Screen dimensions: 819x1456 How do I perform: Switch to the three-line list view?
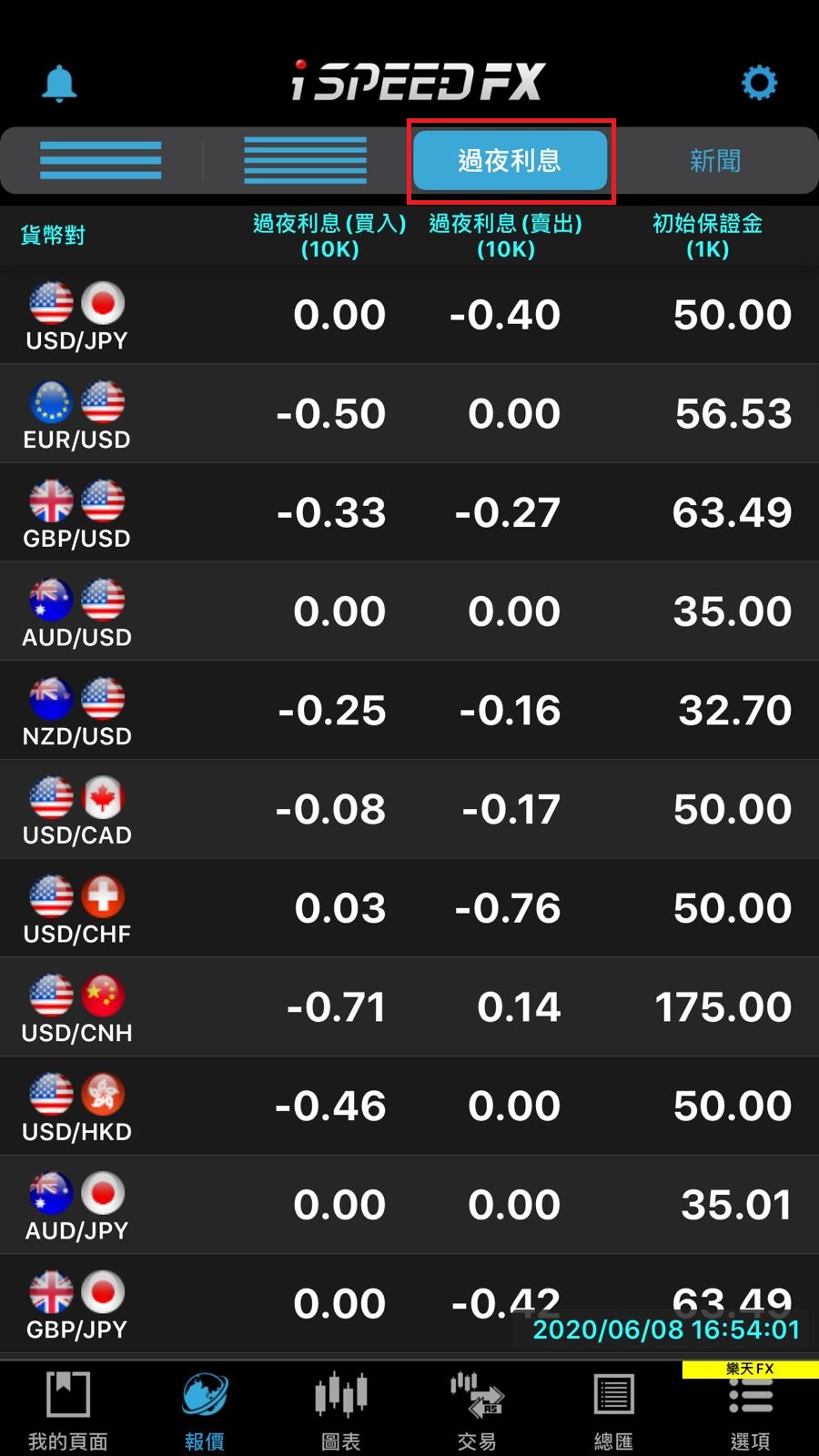pos(101,160)
